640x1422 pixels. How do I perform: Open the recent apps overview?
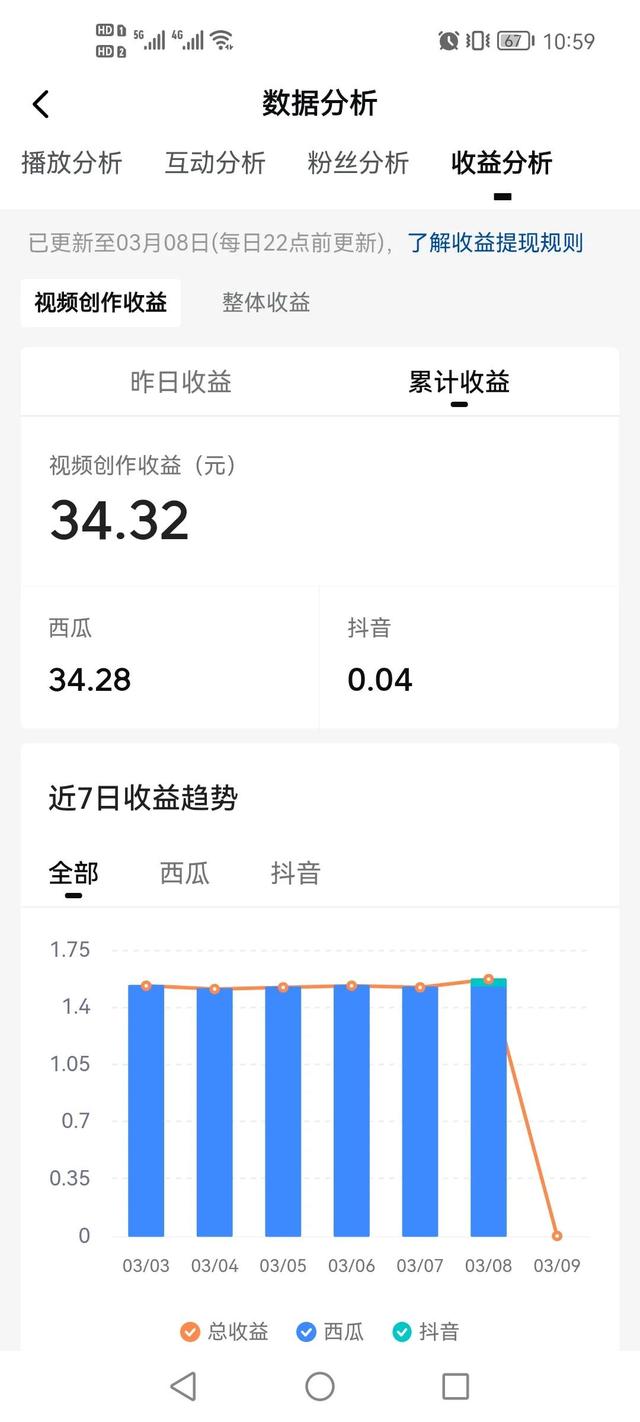(456, 1386)
